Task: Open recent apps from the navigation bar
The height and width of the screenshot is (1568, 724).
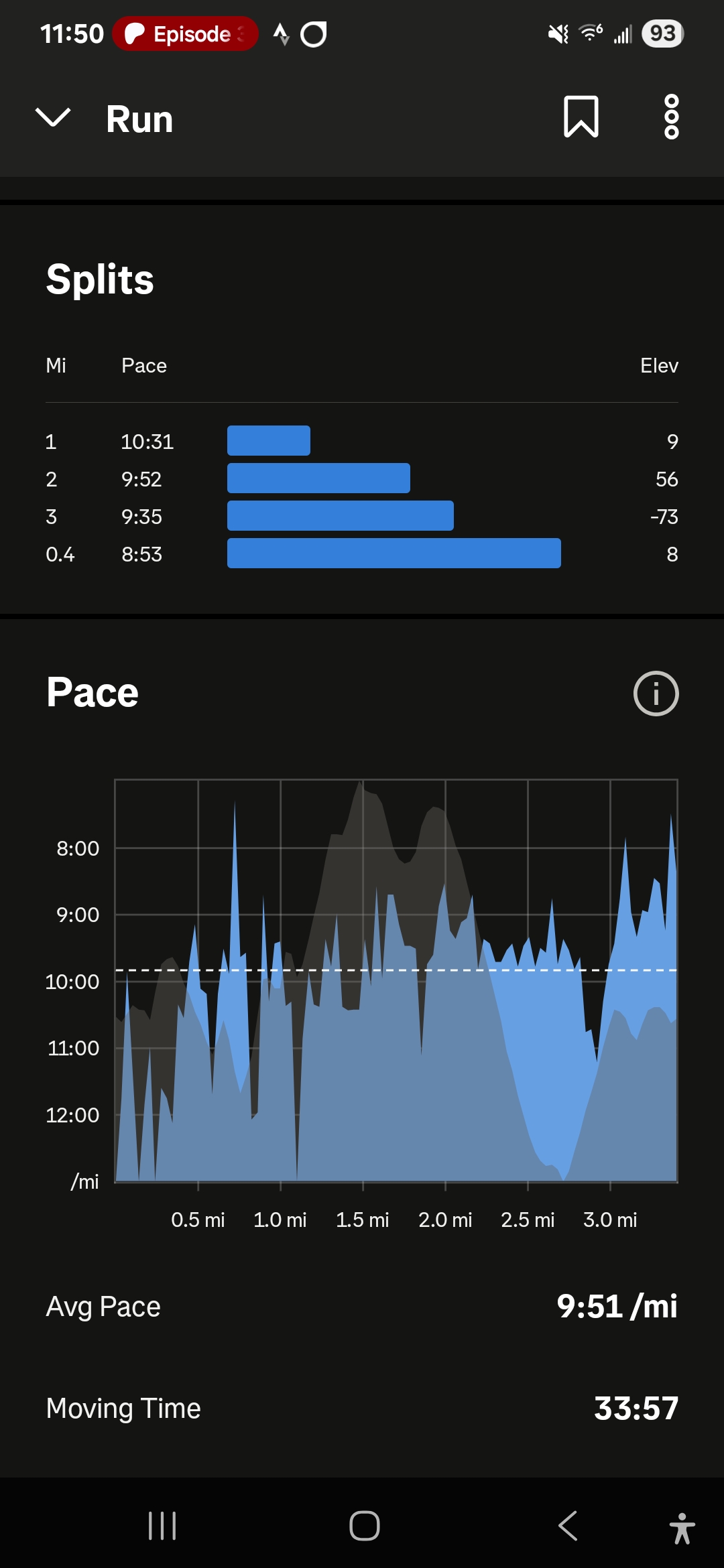Action: click(162, 1526)
